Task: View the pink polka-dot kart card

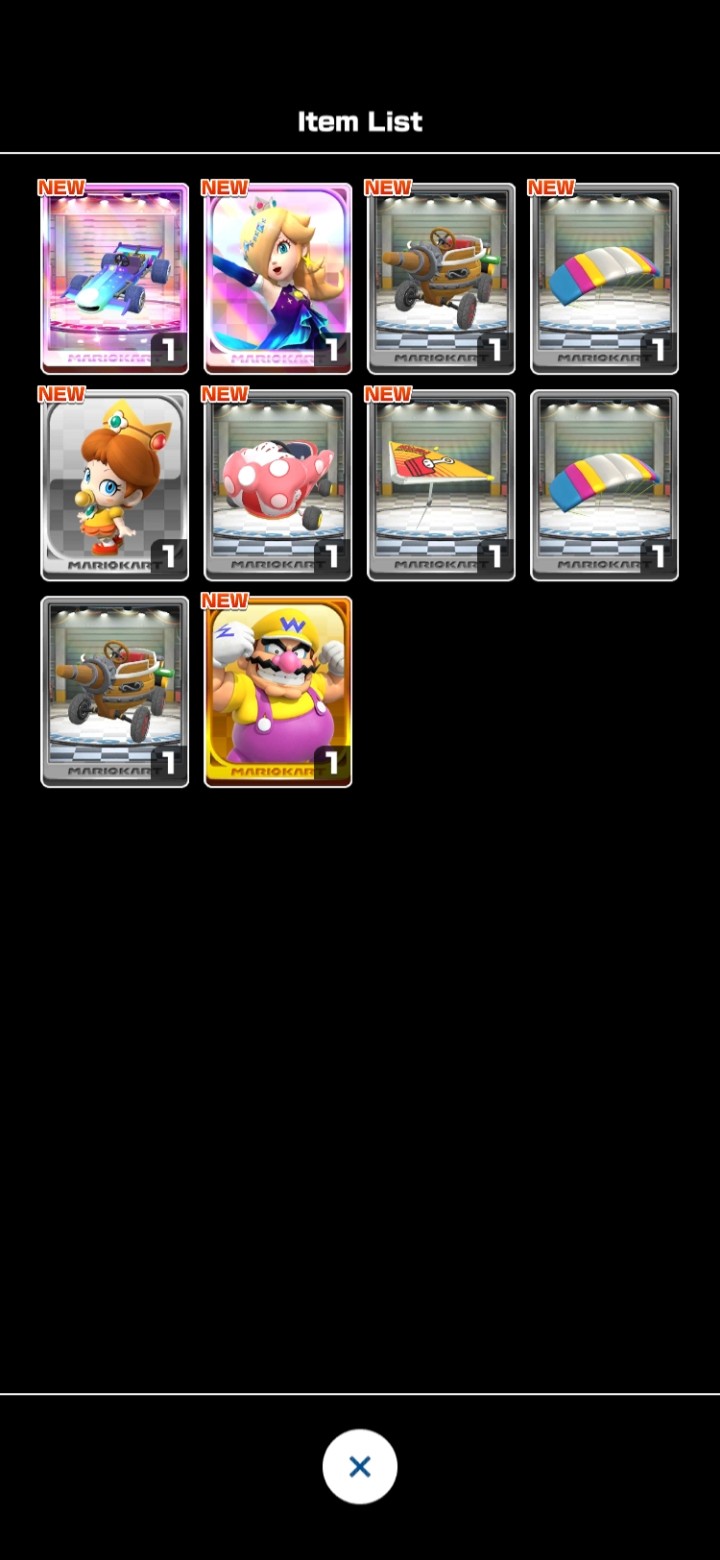Action: tap(278, 485)
